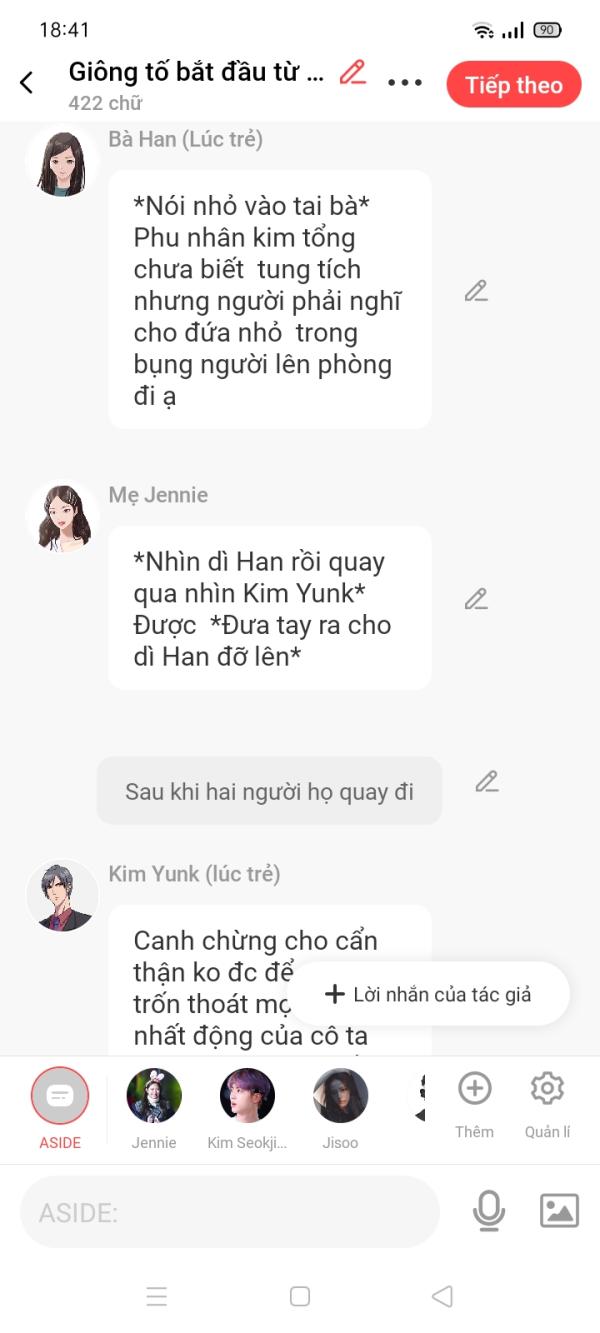Edit the story title with the red pencil
This screenshot has width=600, height=1333.
(352, 73)
